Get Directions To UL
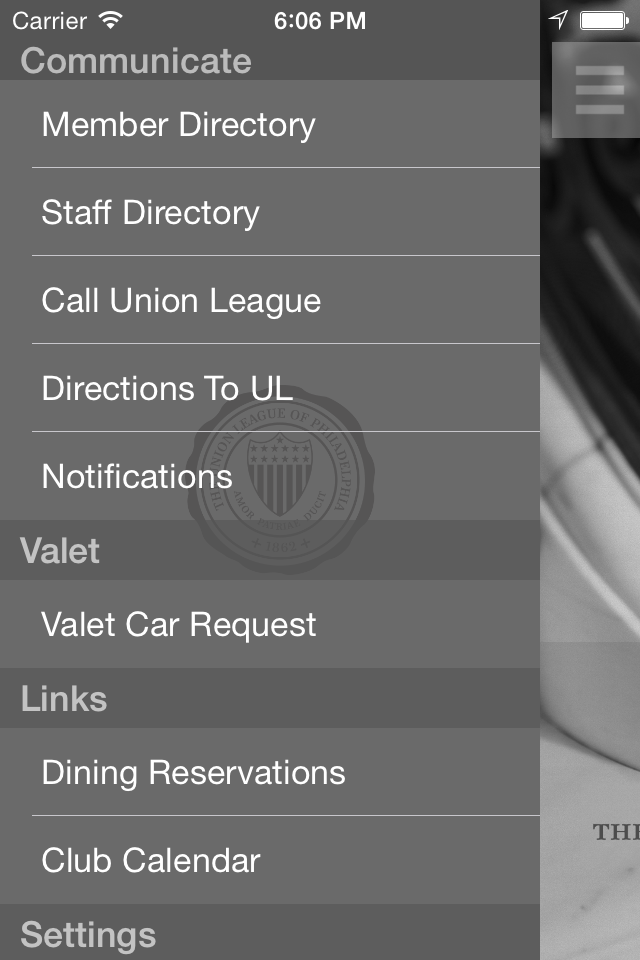640x960 pixels. [269, 388]
